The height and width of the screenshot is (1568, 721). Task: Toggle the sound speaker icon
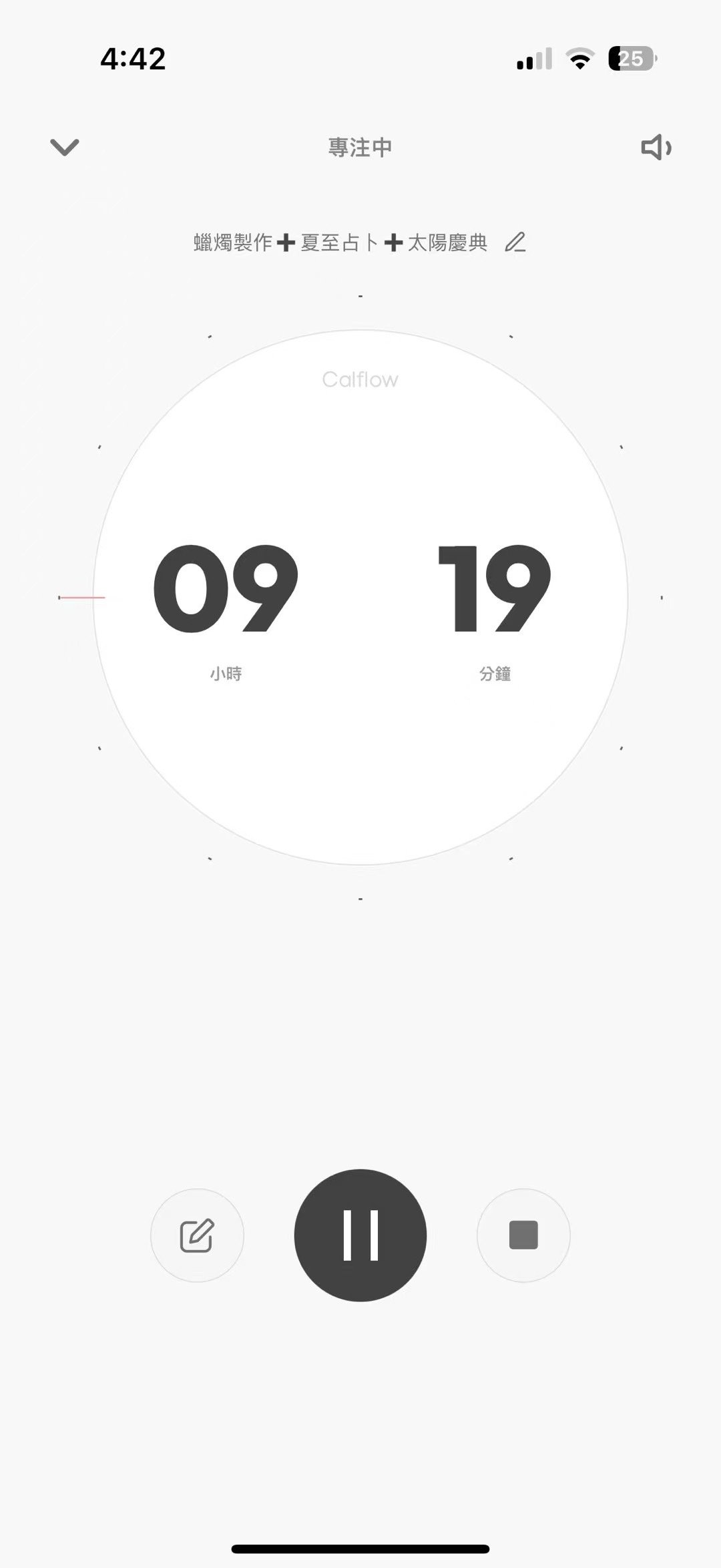click(656, 147)
